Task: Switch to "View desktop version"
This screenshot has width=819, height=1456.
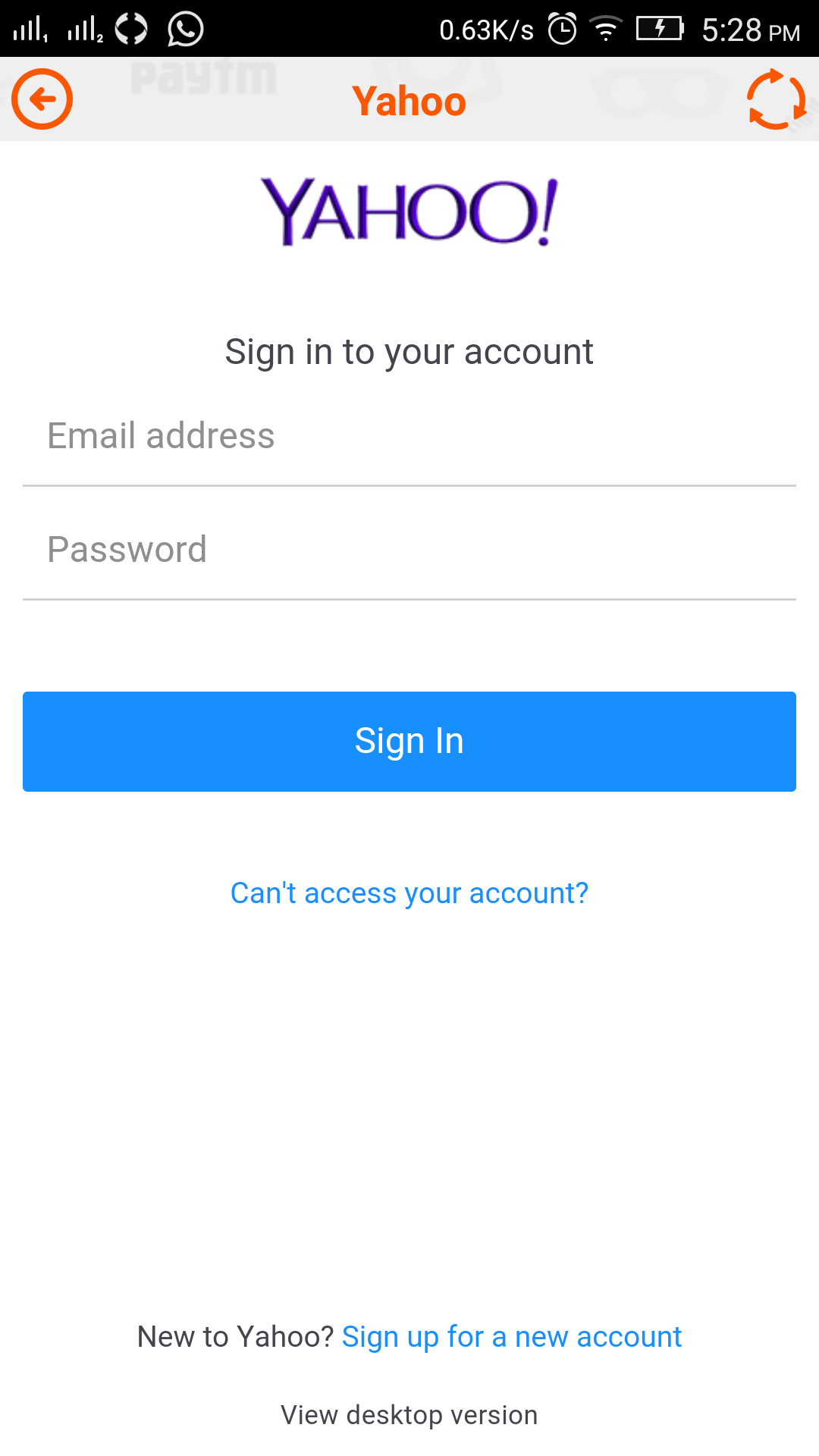Action: coord(409,1415)
